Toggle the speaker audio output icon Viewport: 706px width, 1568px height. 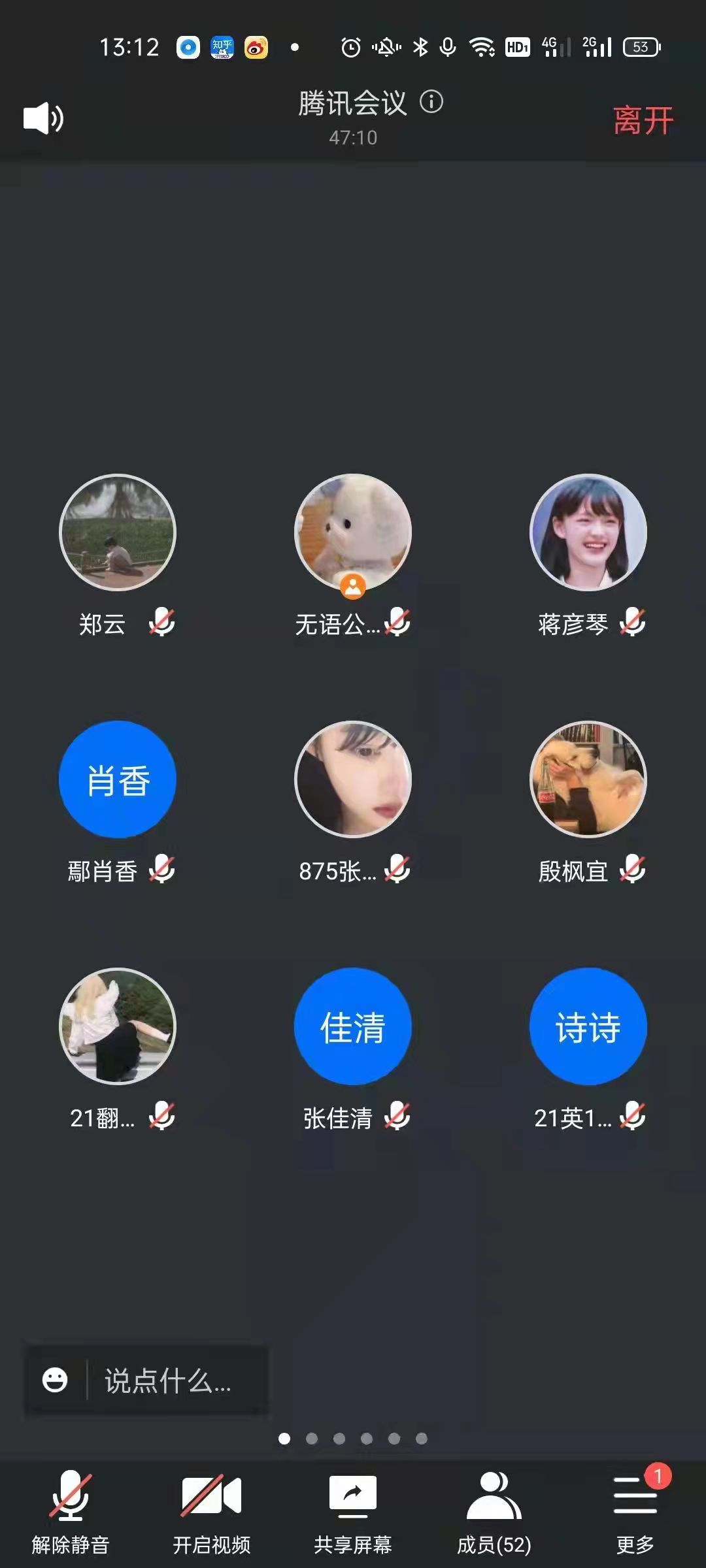tap(43, 119)
